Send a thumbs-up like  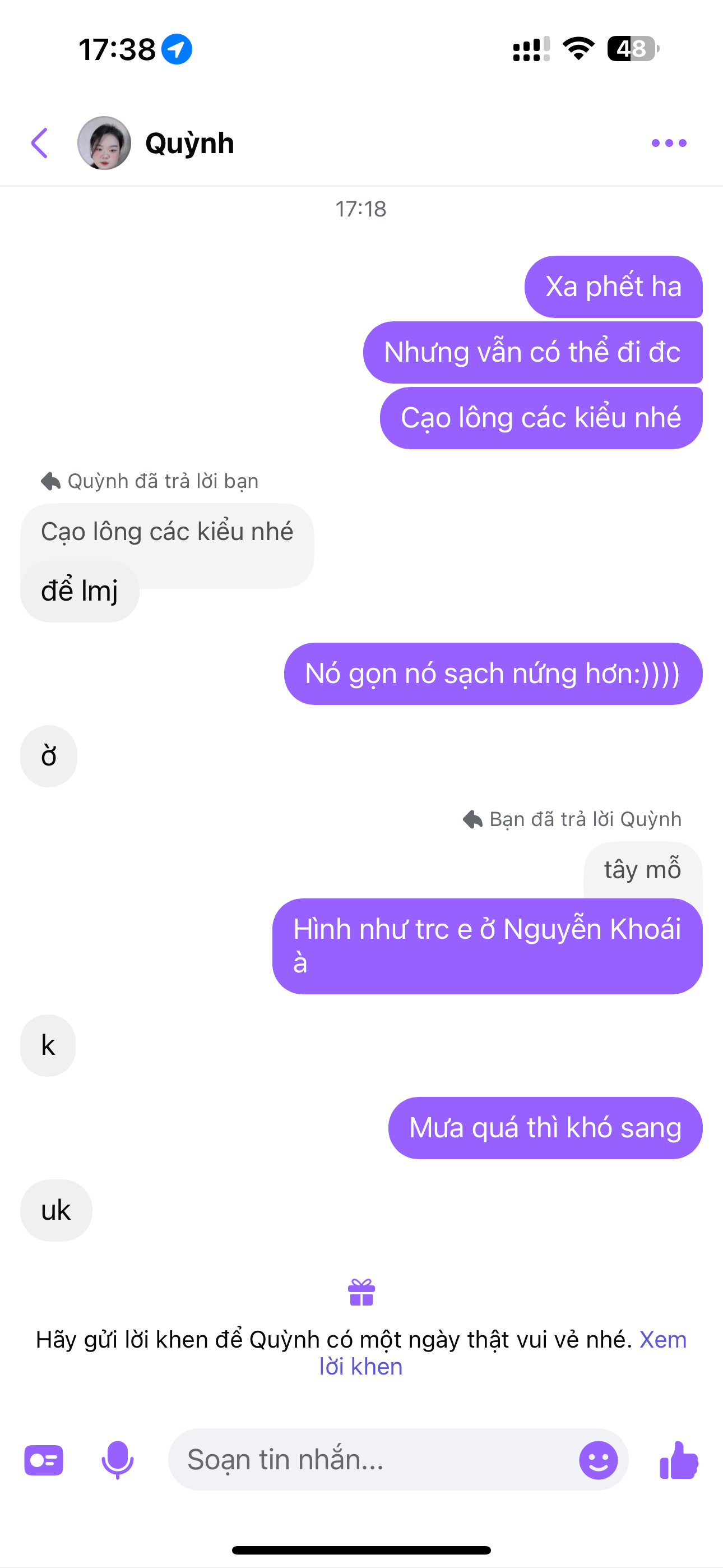tap(679, 1460)
